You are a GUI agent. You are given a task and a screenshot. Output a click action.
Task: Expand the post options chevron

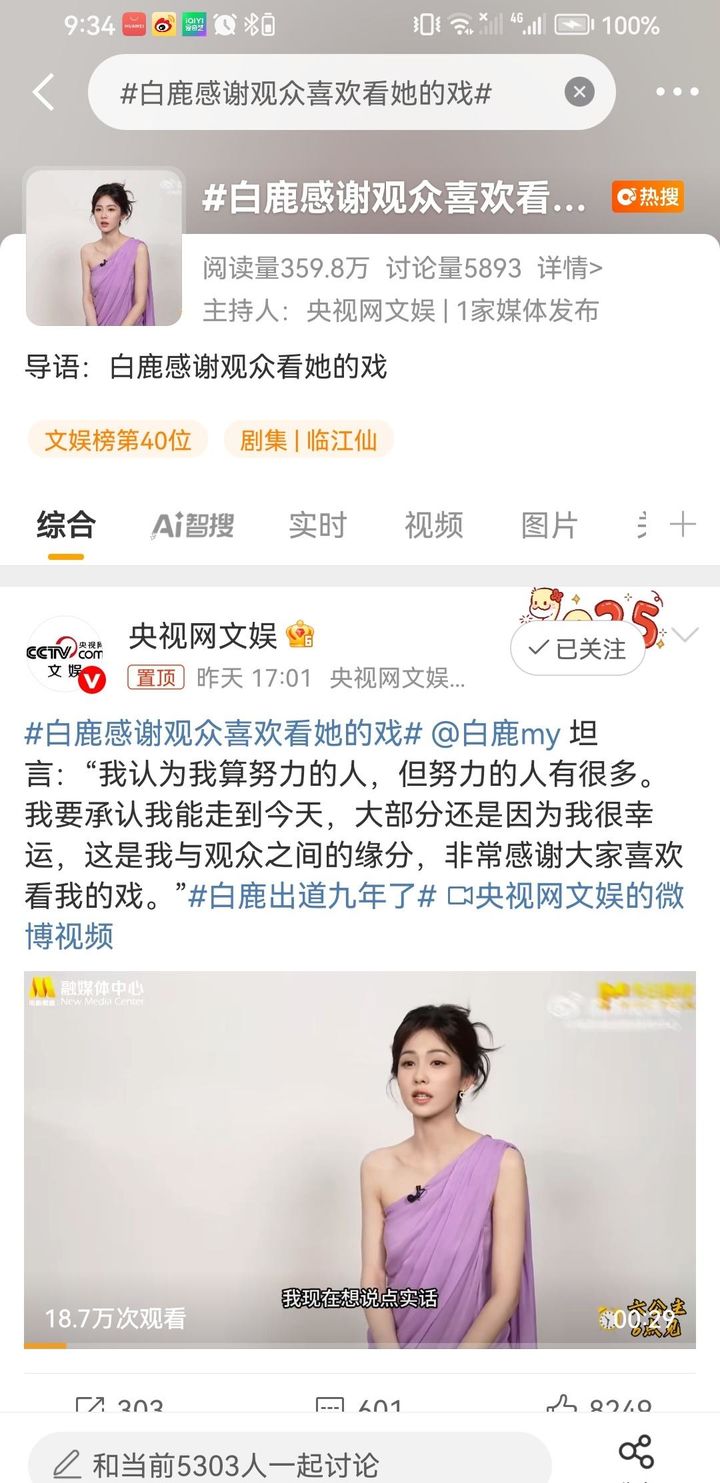tap(686, 634)
